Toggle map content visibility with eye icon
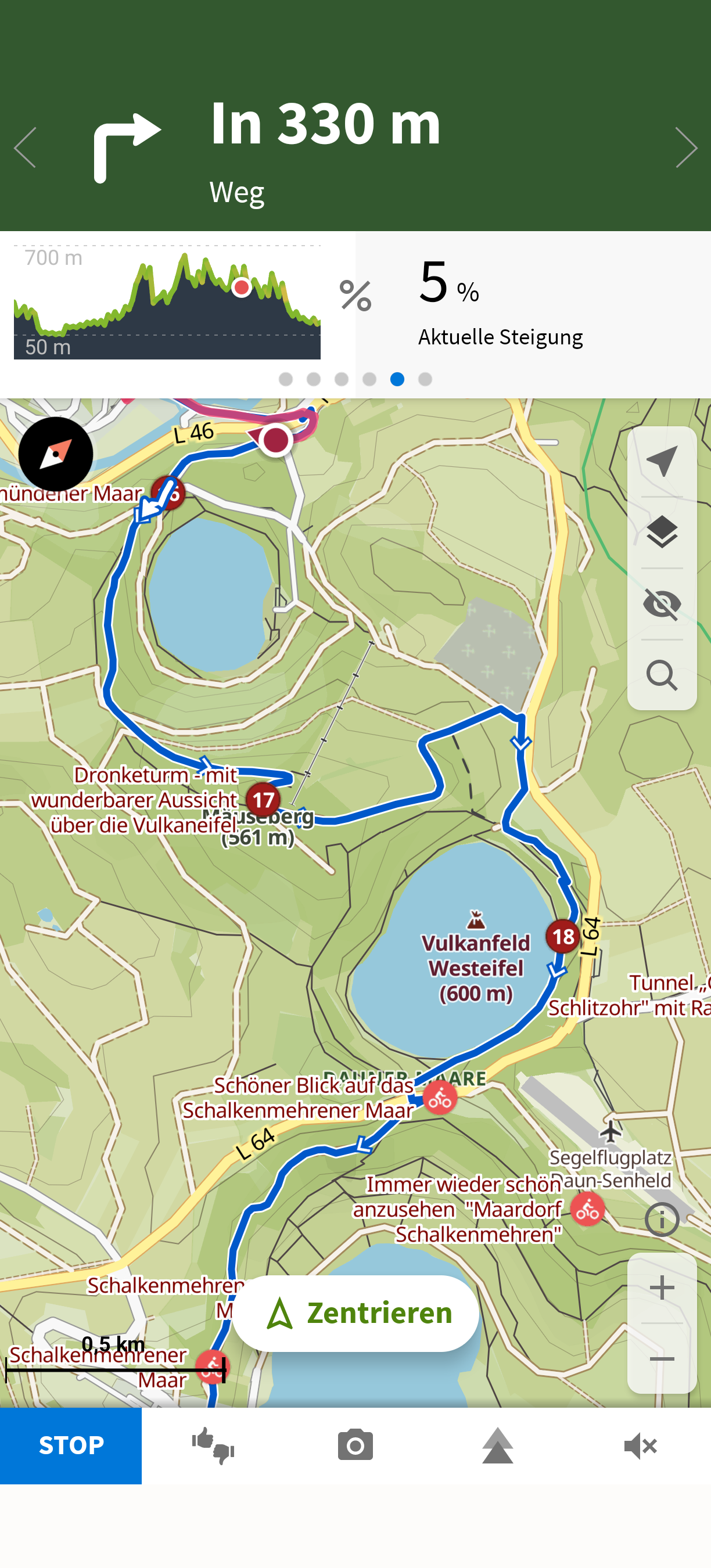This screenshot has width=711, height=1568. pyautogui.click(x=662, y=605)
